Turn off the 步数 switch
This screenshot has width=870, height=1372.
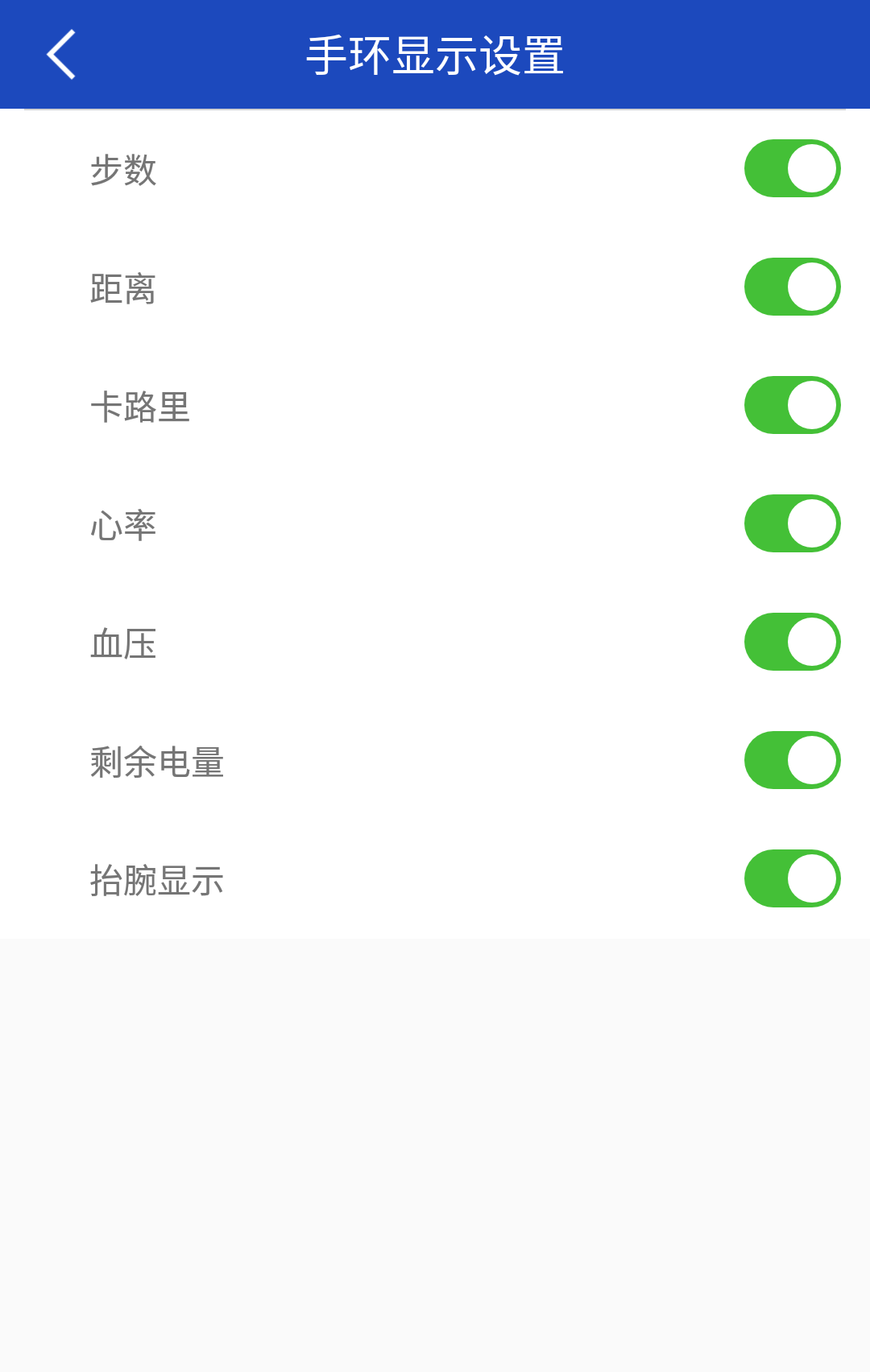792,168
